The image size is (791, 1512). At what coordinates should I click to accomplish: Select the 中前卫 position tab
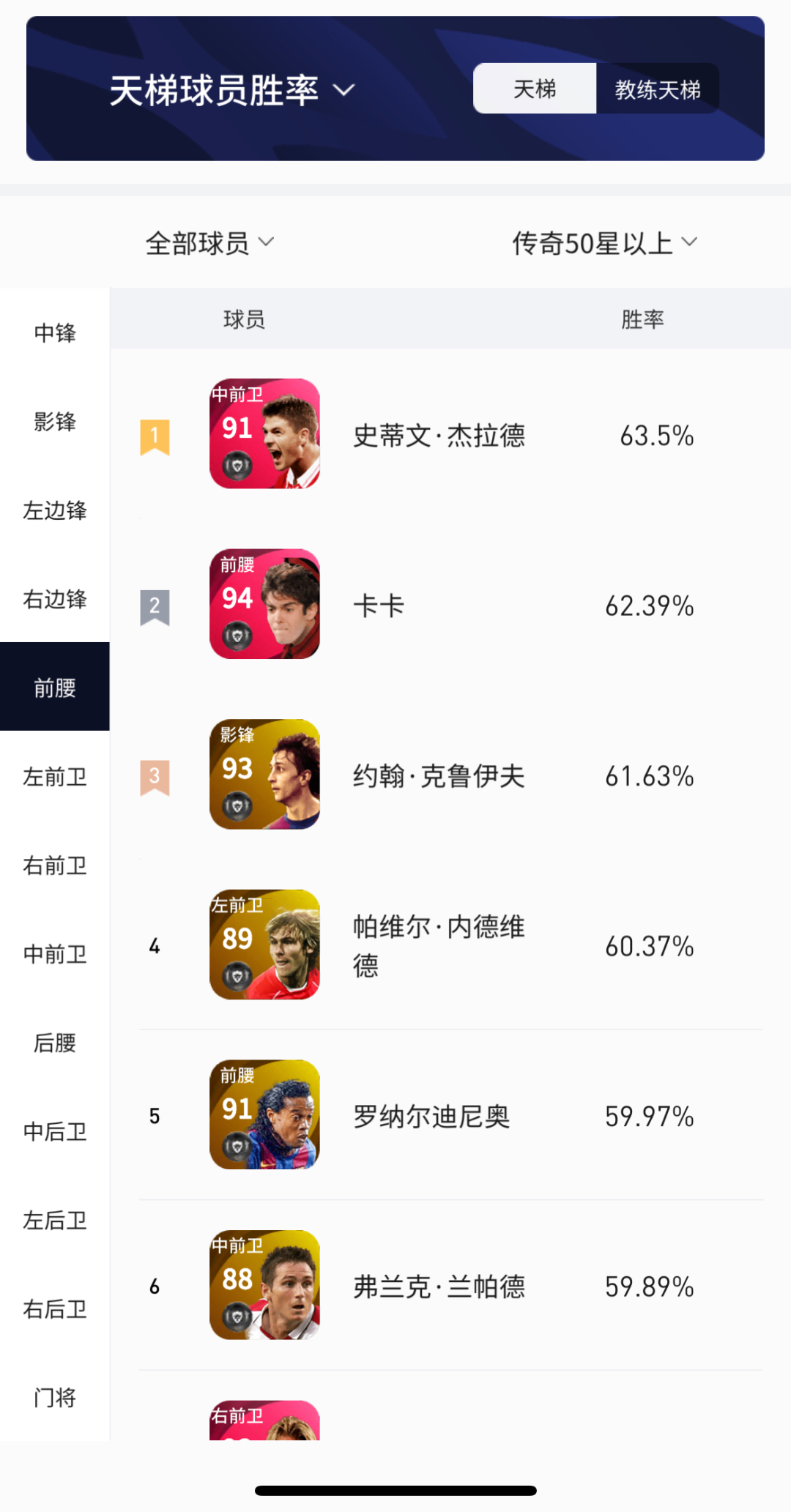coord(55,954)
